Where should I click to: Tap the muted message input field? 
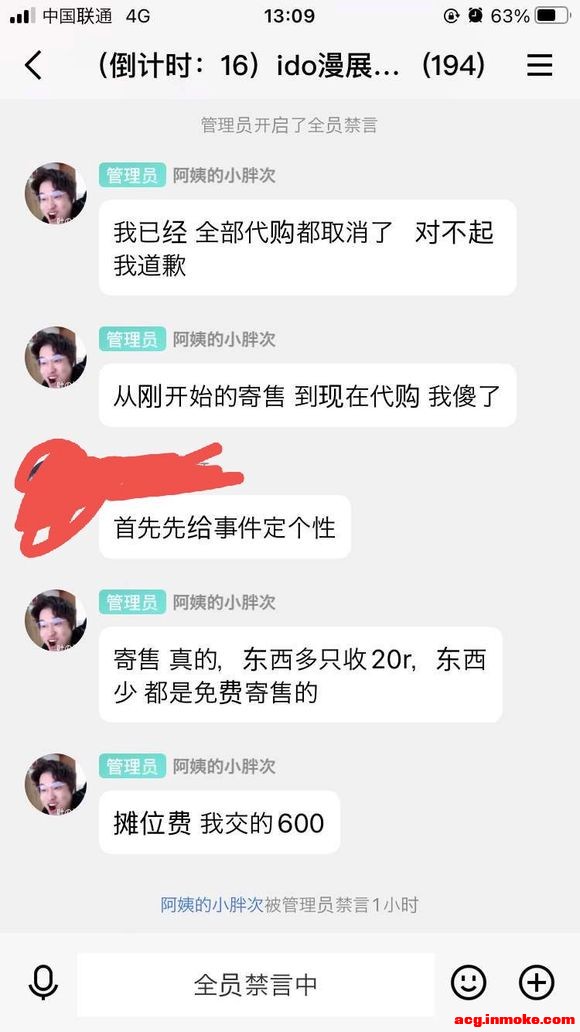click(255, 985)
